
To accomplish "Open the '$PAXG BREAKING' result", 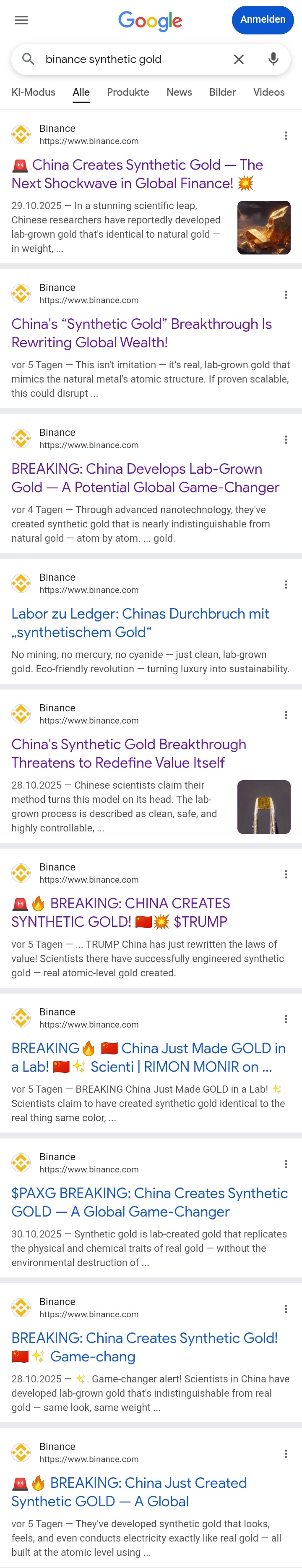I will (149, 1202).
